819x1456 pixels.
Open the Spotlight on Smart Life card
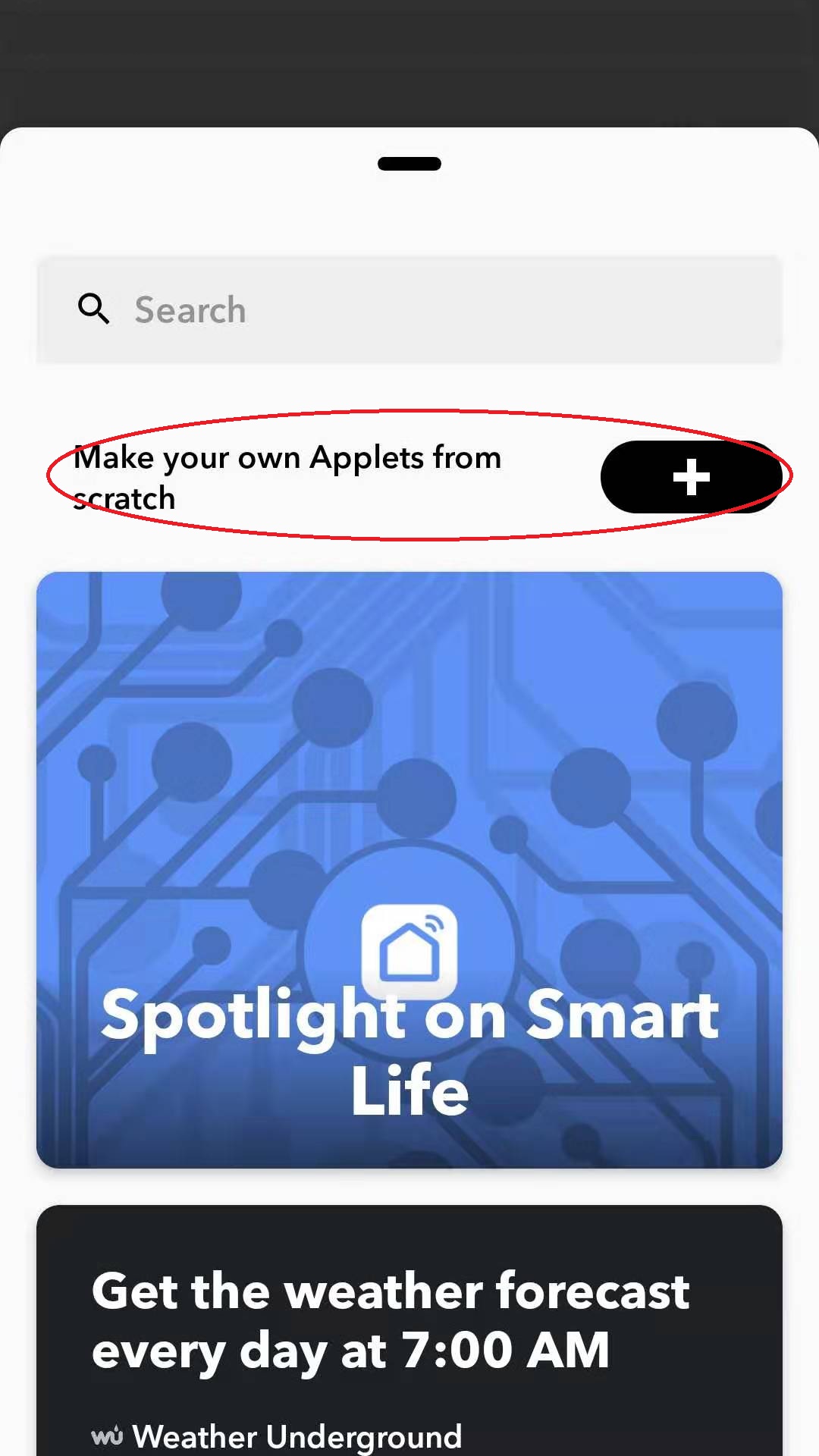pyautogui.click(x=409, y=869)
